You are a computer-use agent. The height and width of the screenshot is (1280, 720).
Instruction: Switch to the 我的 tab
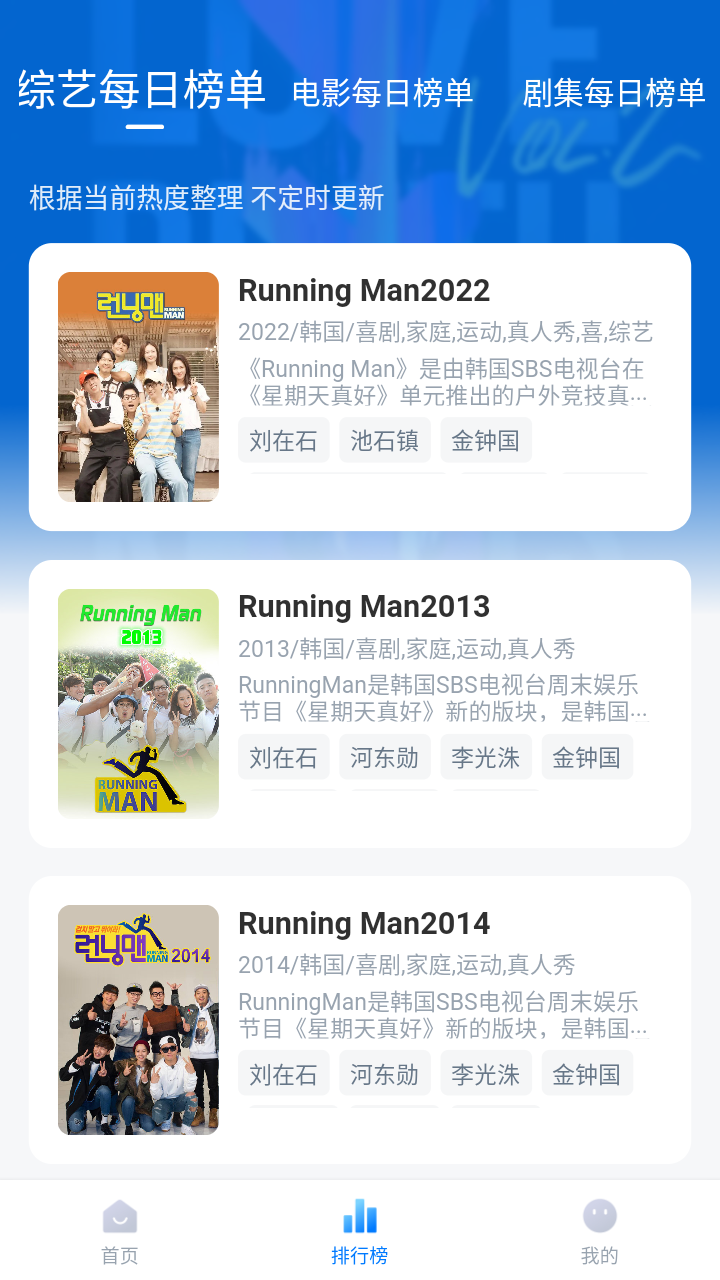coord(600,1231)
